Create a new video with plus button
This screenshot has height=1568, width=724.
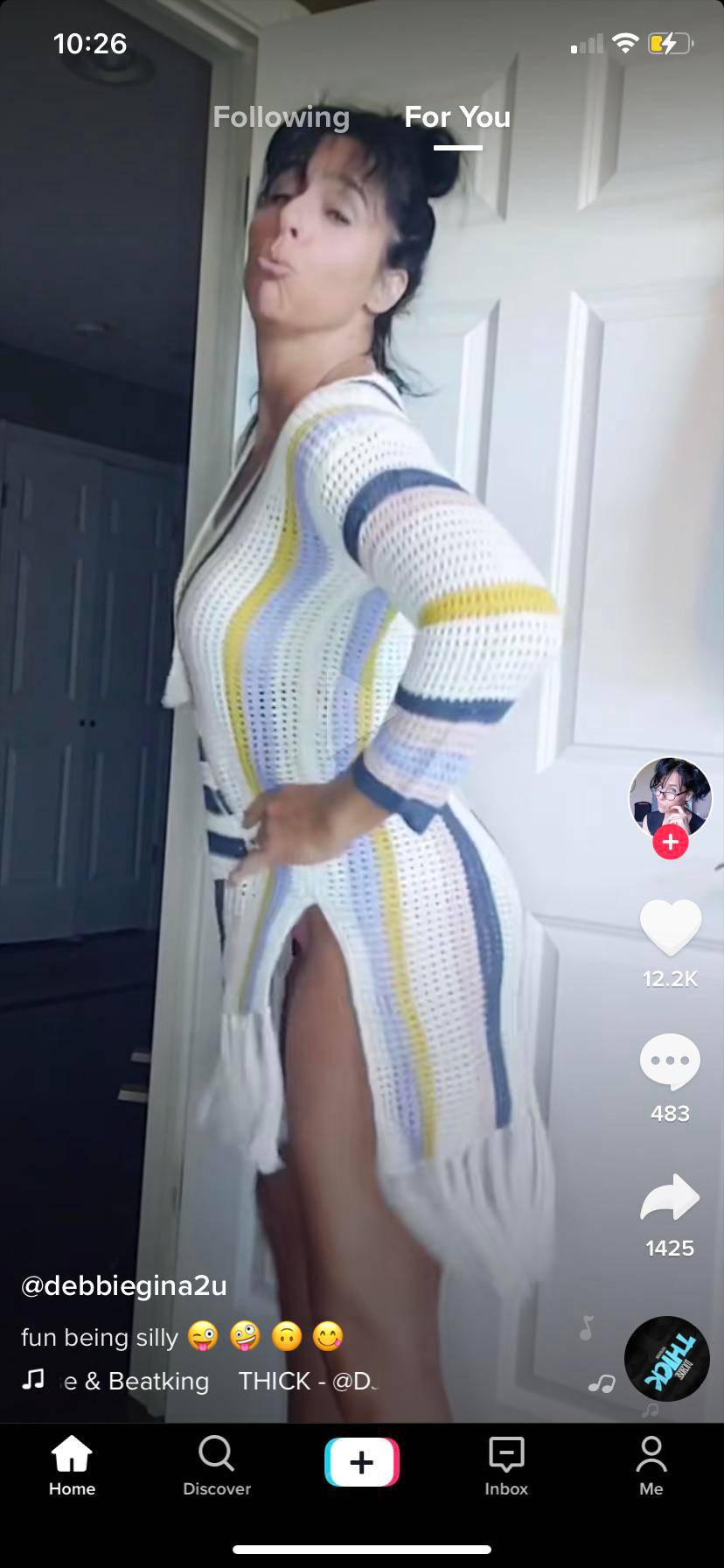pyautogui.click(x=362, y=1462)
